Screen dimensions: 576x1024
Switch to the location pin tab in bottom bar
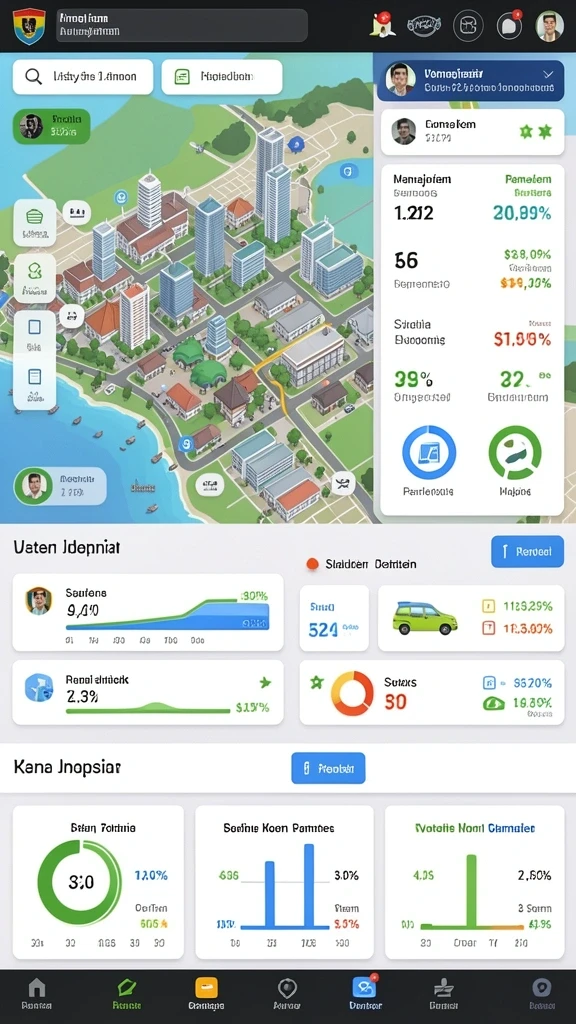pyautogui.click(x=287, y=996)
